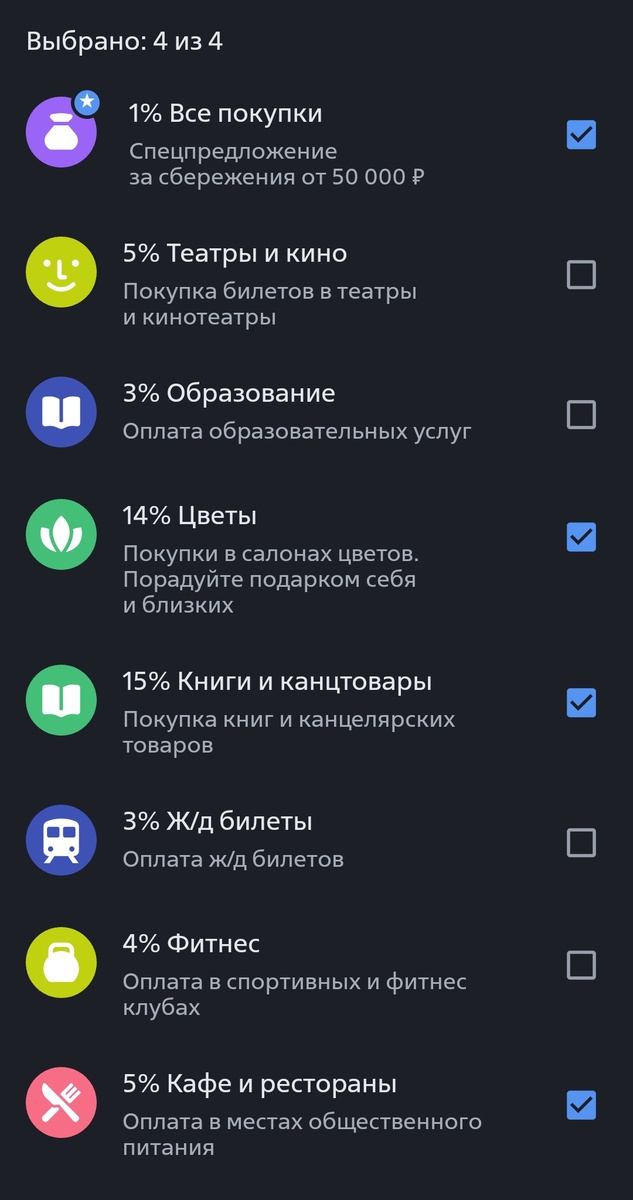Untick 15% Книги и канцтовары checkbox
The height and width of the screenshot is (1200, 633).
(x=581, y=703)
